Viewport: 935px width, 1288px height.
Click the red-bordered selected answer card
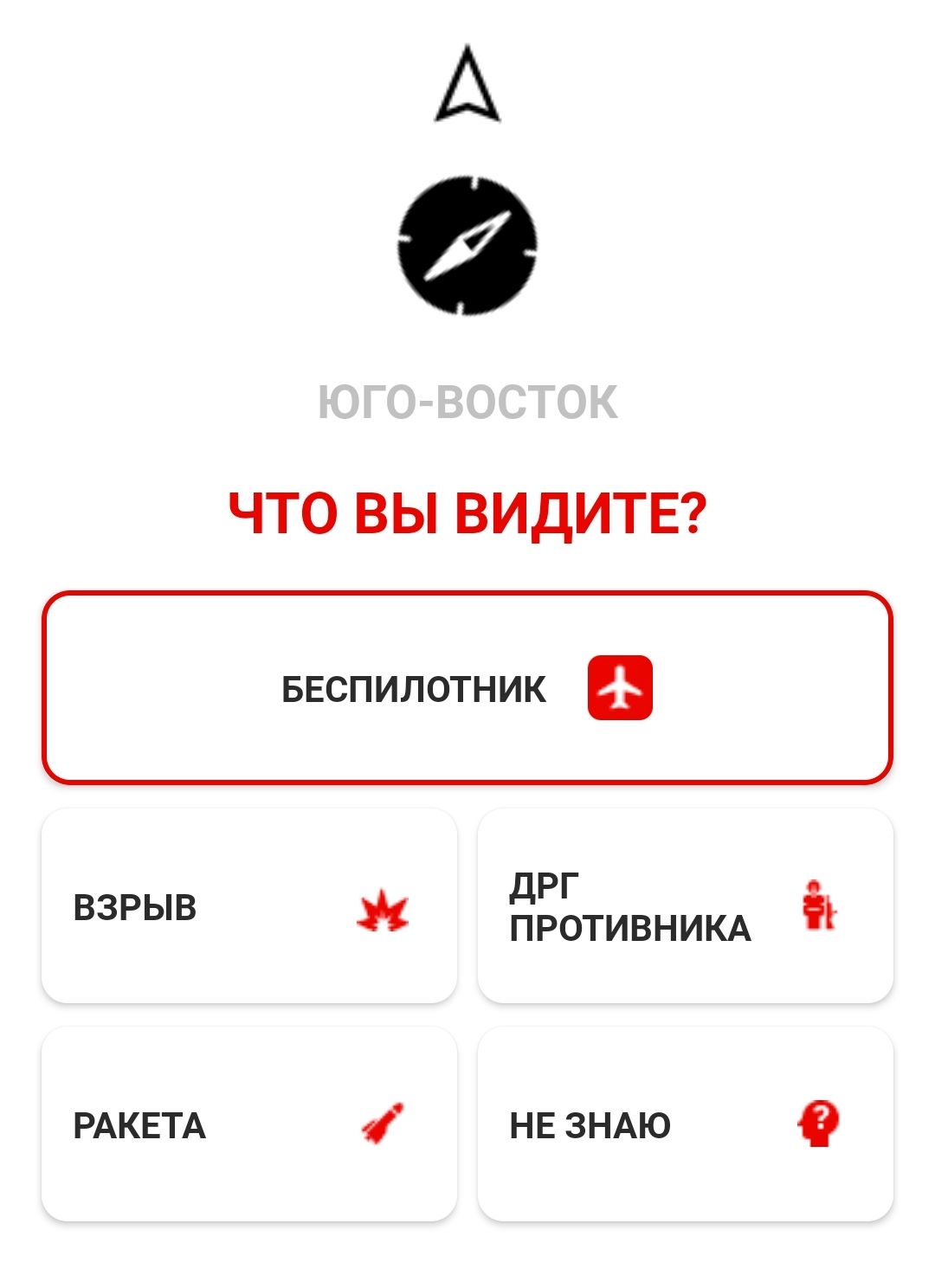tap(467, 688)
